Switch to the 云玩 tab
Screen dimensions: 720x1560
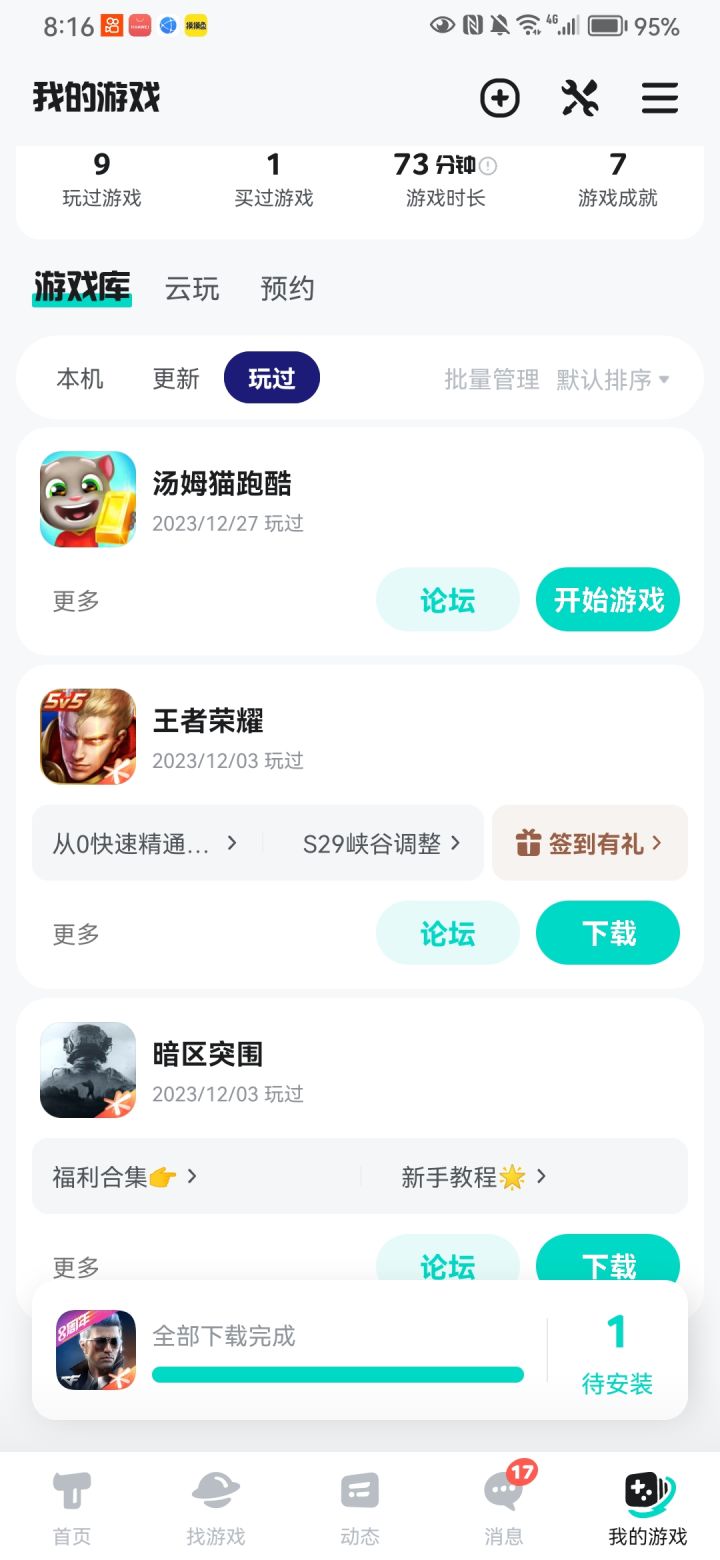pyautogui.click(x=190, y=289)
